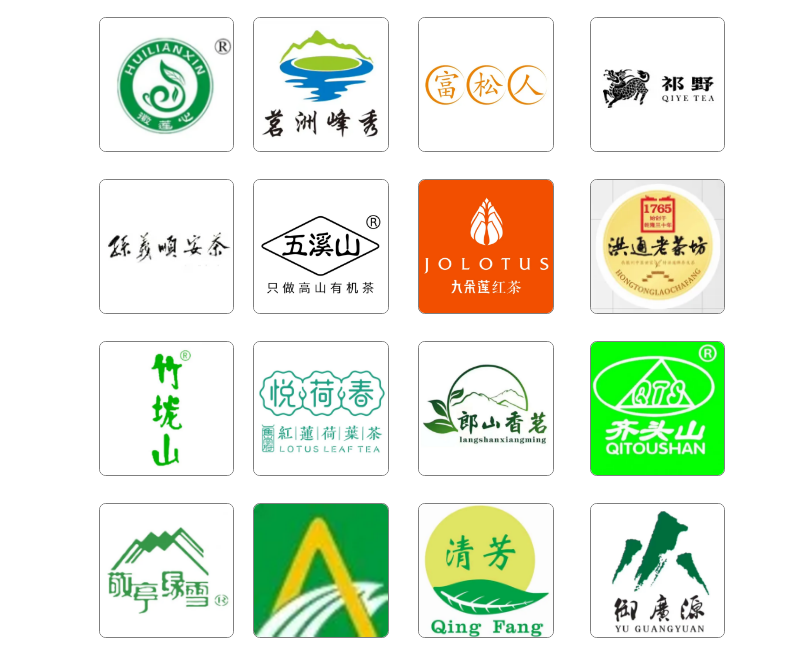Open the 茗洲峰秀 brand tile
Screen dimensions: 812x652
320,85
